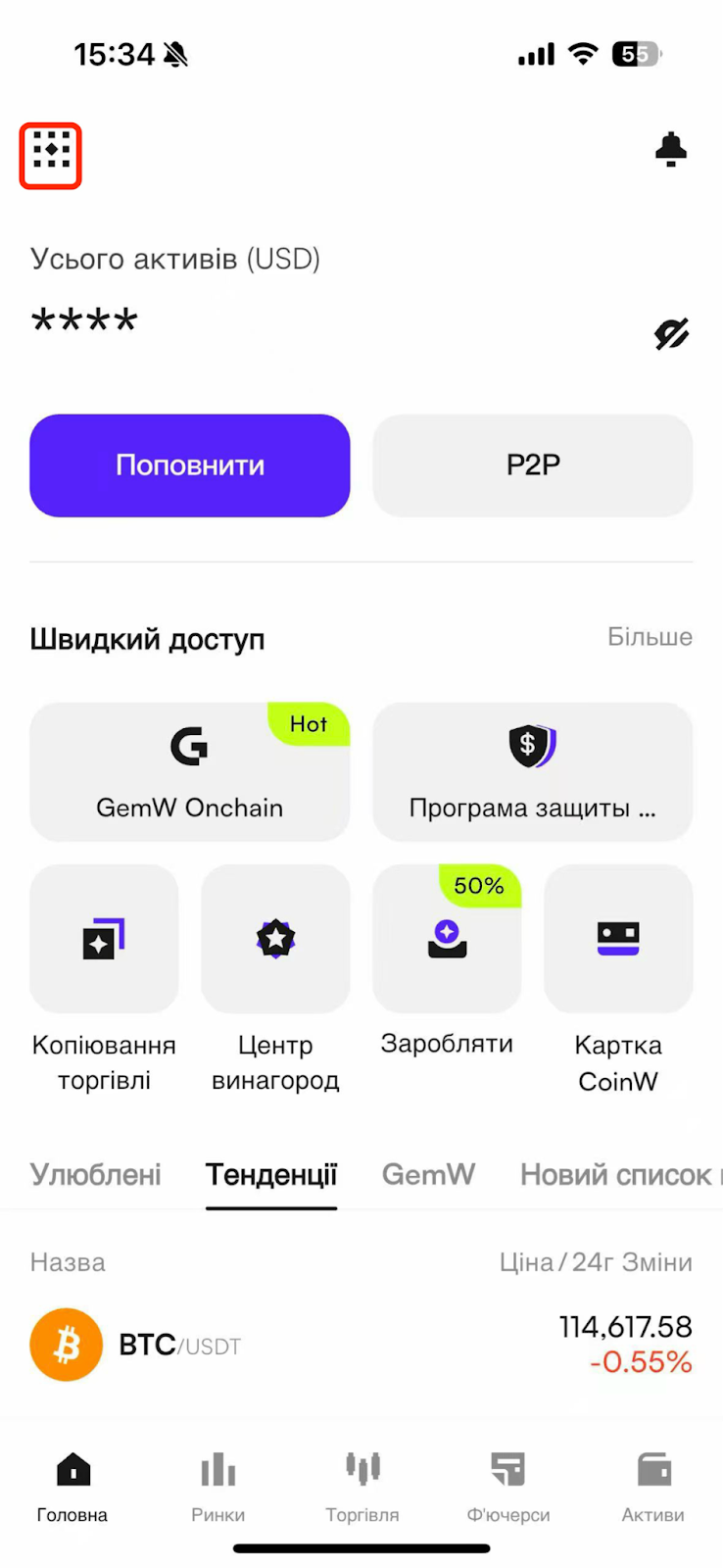Viewport: 723px width, 1568px height.
Task: Go to Ф'ючерси in bottom navigation
Action: coord(508,1487)
